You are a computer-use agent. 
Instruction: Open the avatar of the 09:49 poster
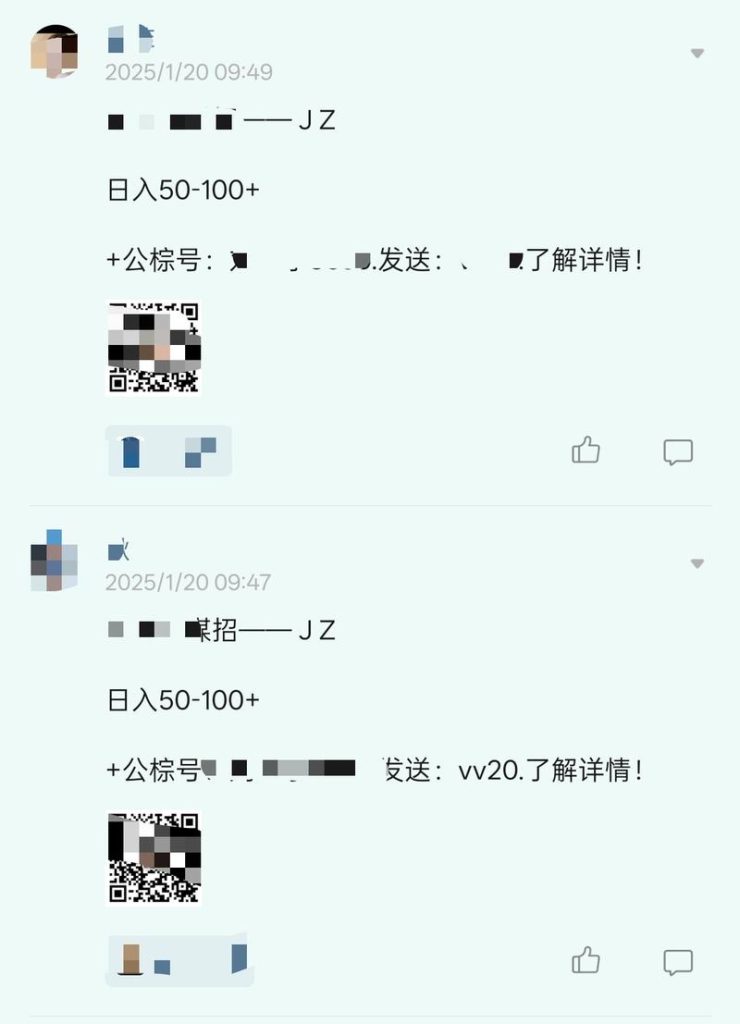pyautogui.click(x=54, y=52)
